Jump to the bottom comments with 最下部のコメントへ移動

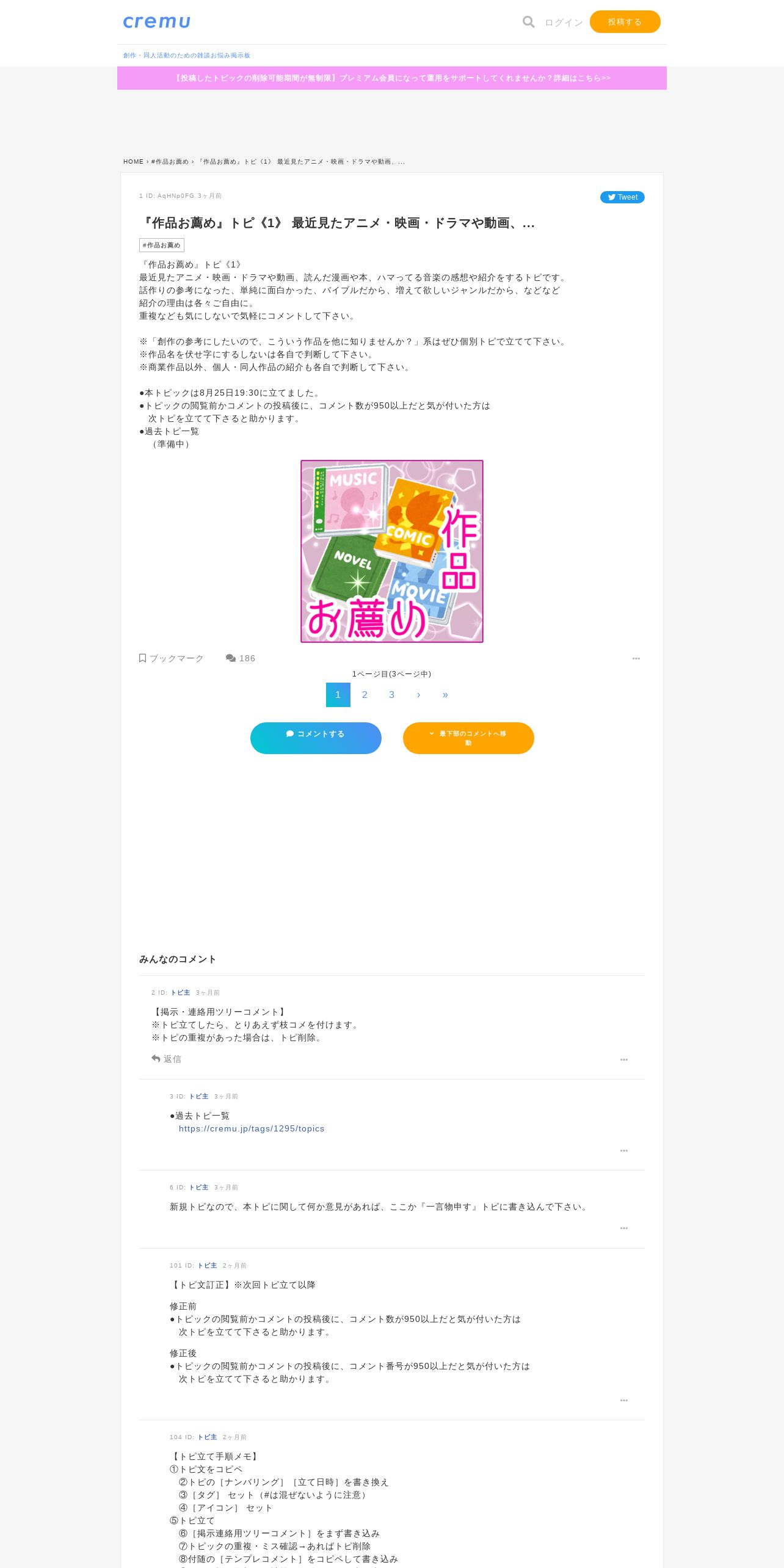tap(468, 738)
